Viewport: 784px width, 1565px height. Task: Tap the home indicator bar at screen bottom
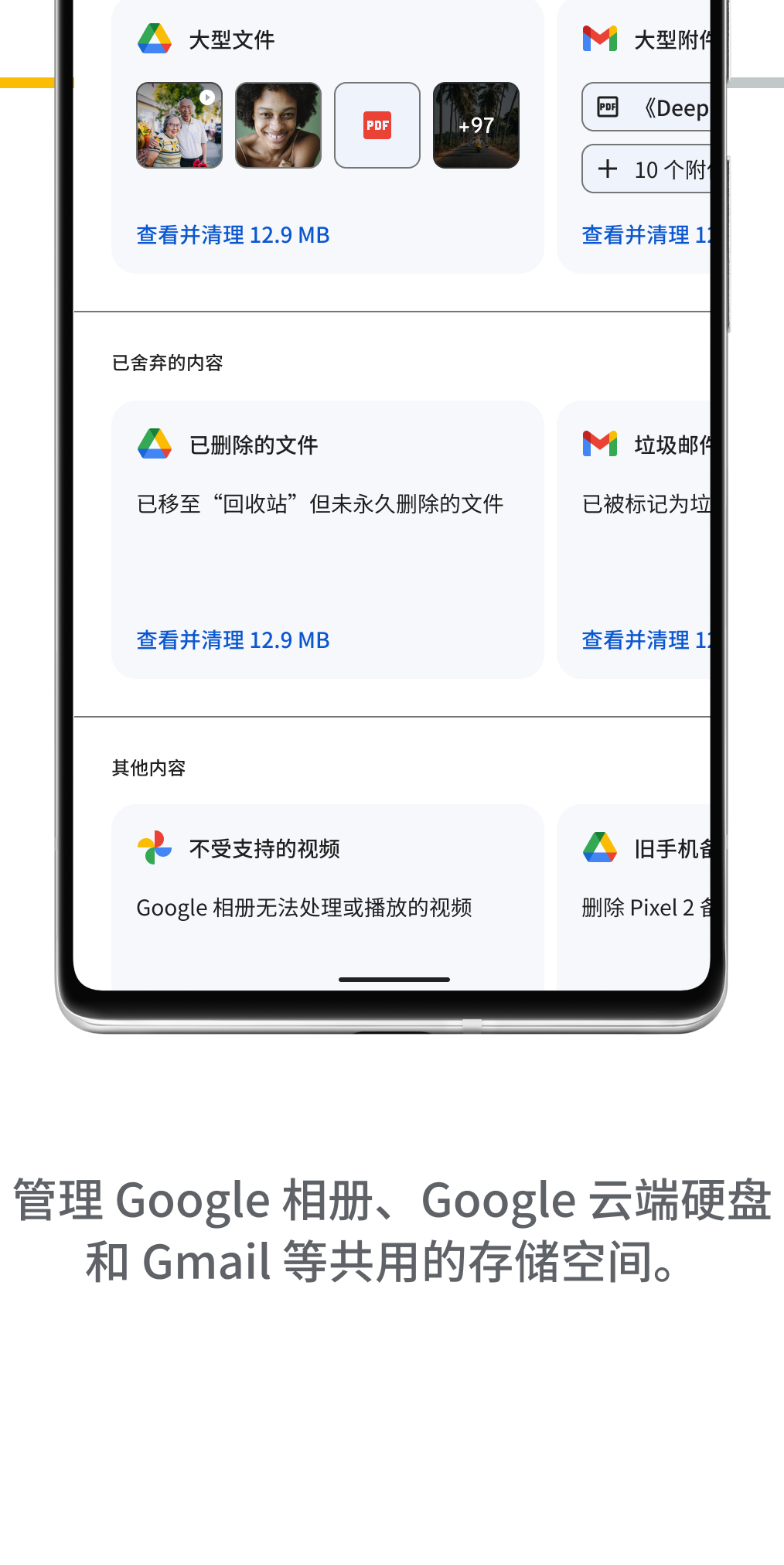(393, 980)
